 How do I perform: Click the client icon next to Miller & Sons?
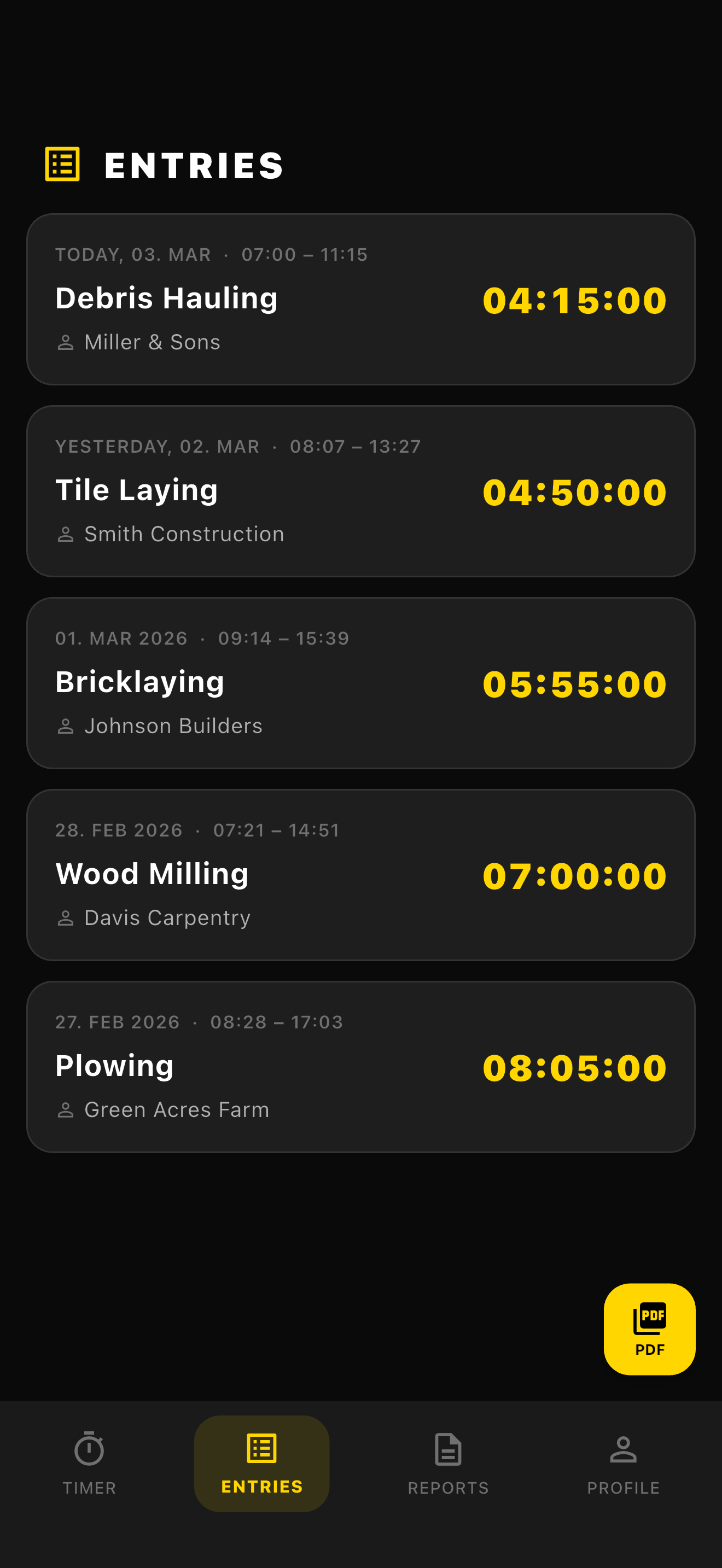pyautogui.click(x=67, y=342)
